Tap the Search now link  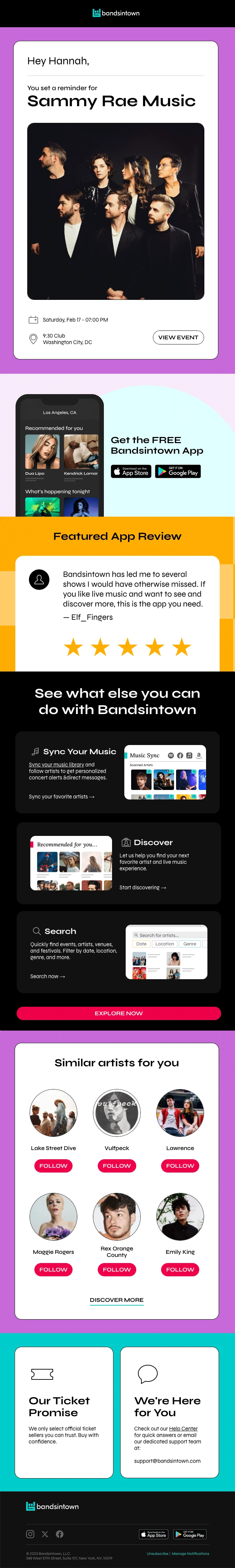point(47,976)
